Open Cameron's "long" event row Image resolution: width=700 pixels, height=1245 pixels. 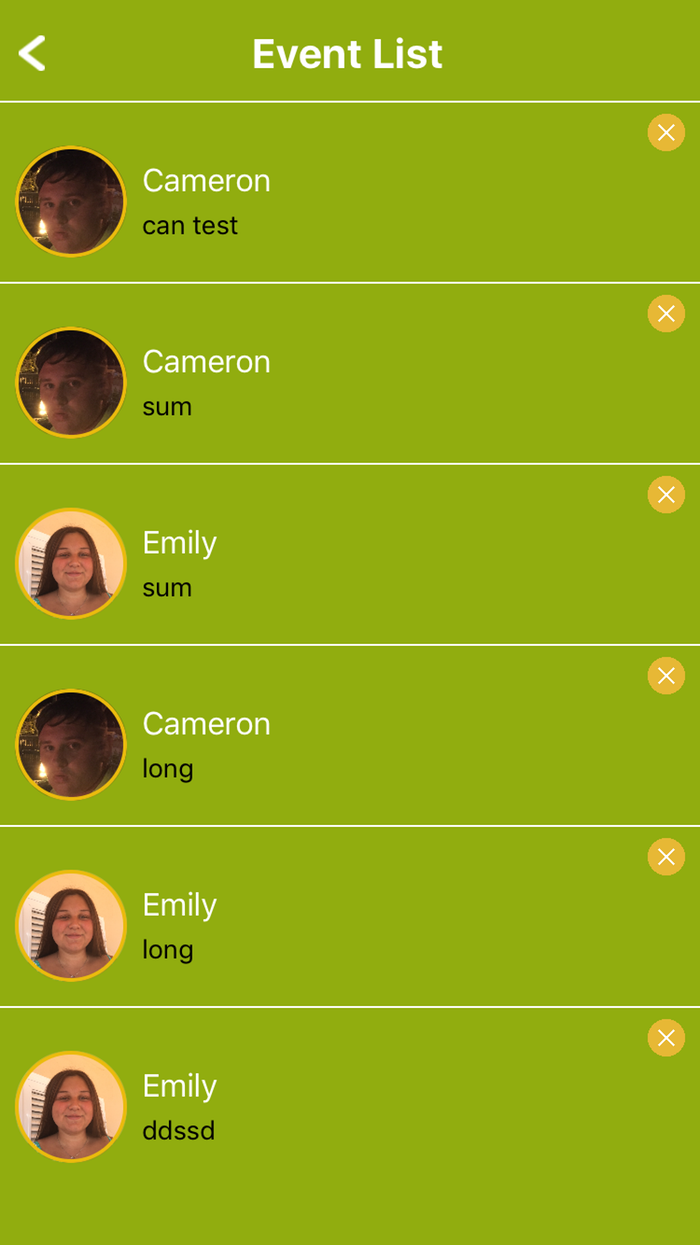350,745
